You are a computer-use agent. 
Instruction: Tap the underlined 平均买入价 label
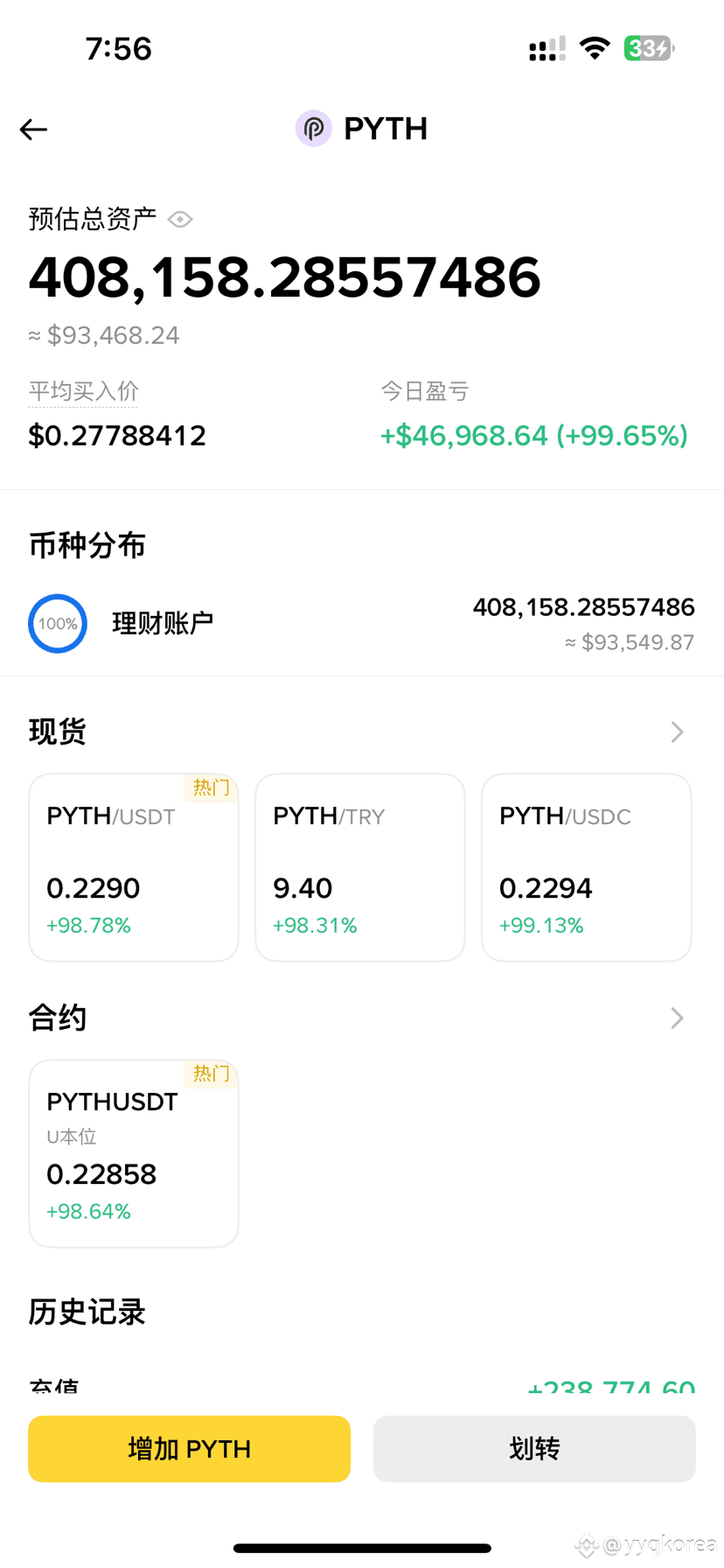click(x=83, y=391)
